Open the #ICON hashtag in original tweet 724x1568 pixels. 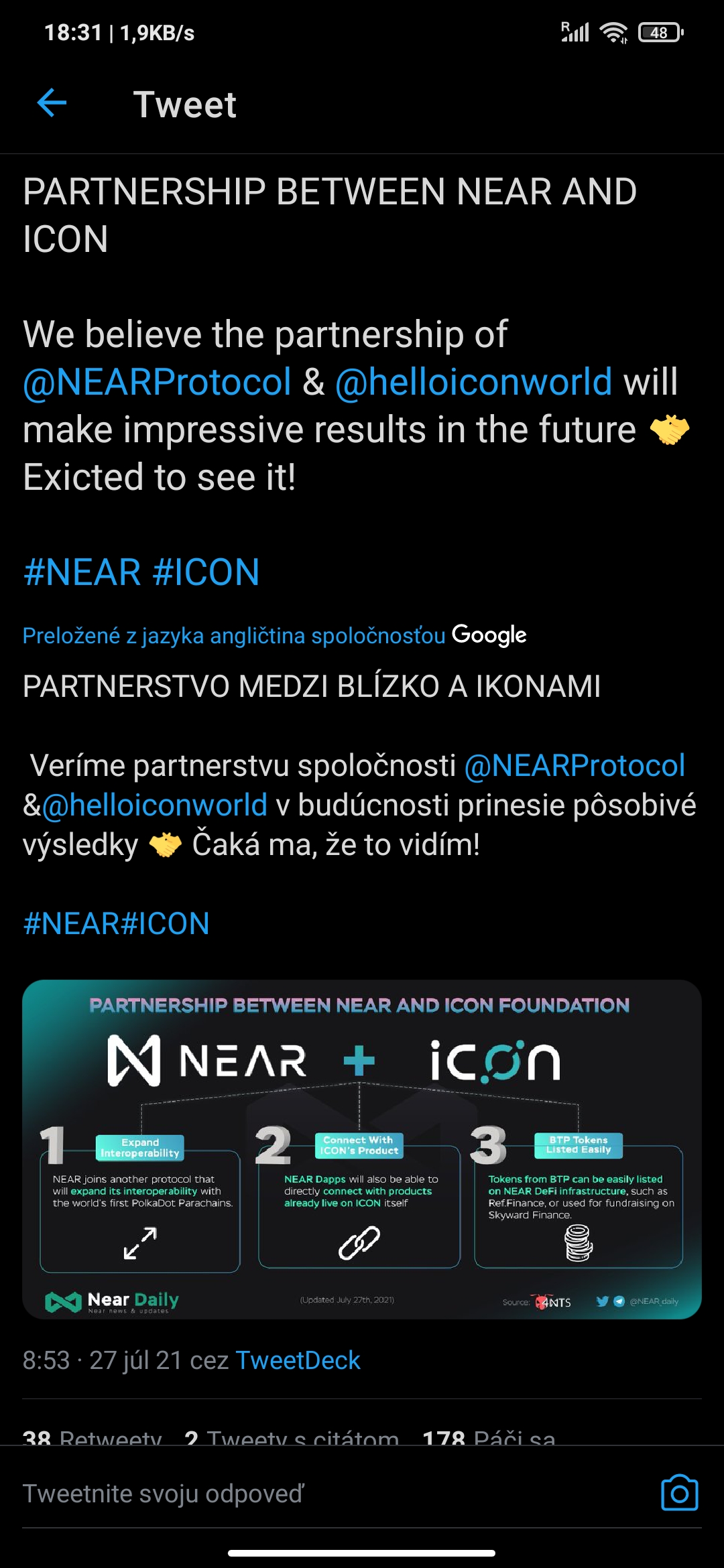(206, 572)
